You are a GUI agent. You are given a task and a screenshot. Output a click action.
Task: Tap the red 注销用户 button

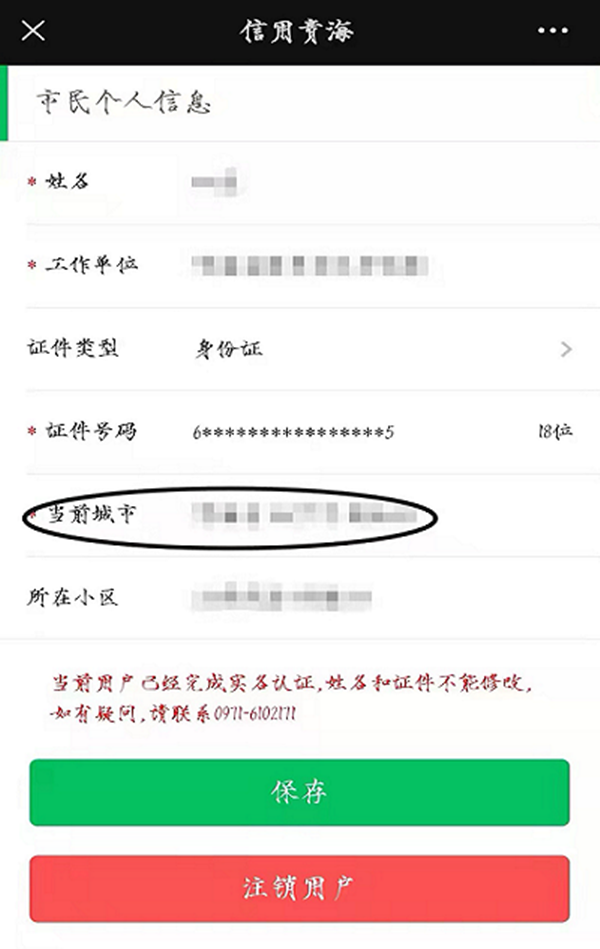coord(299,888)
